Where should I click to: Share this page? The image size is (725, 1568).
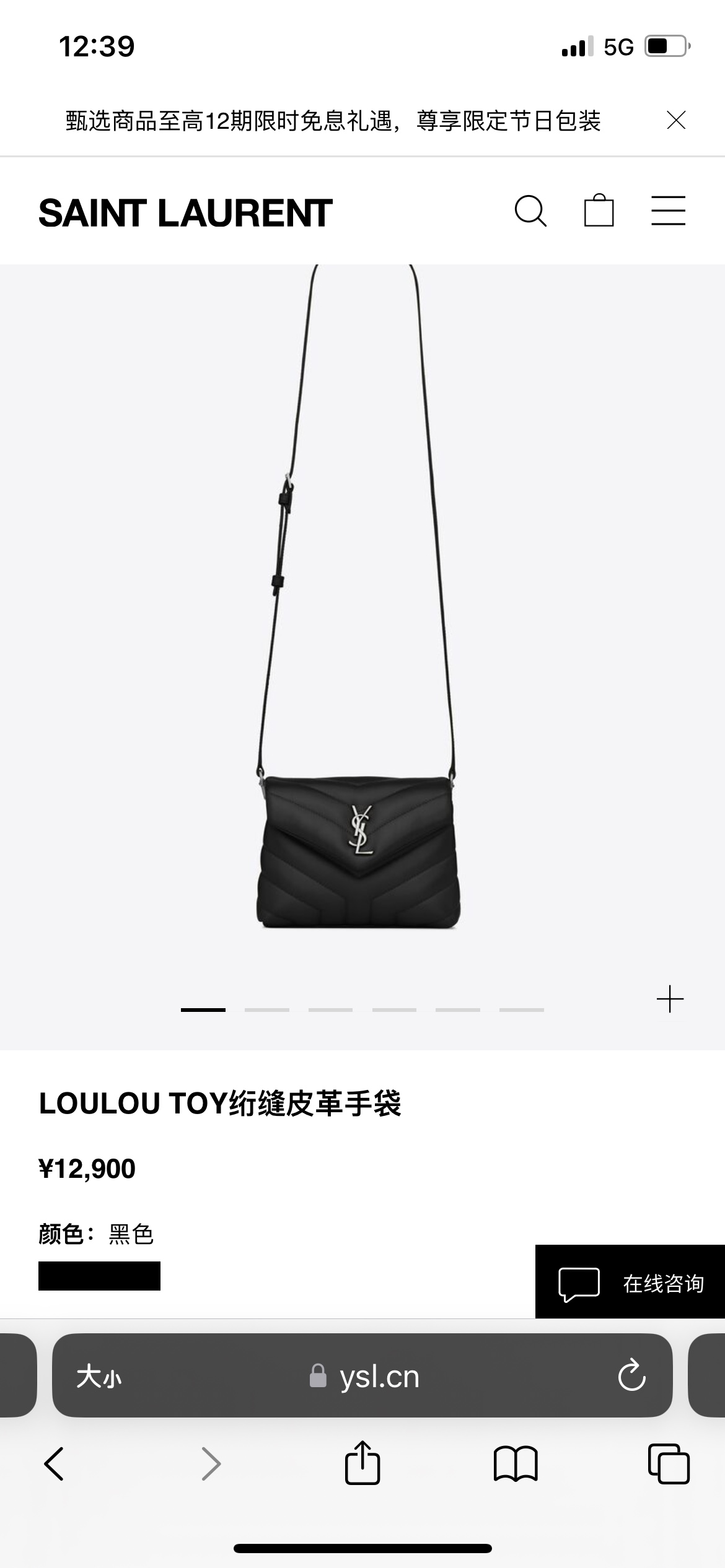(x=362, y=1463)
